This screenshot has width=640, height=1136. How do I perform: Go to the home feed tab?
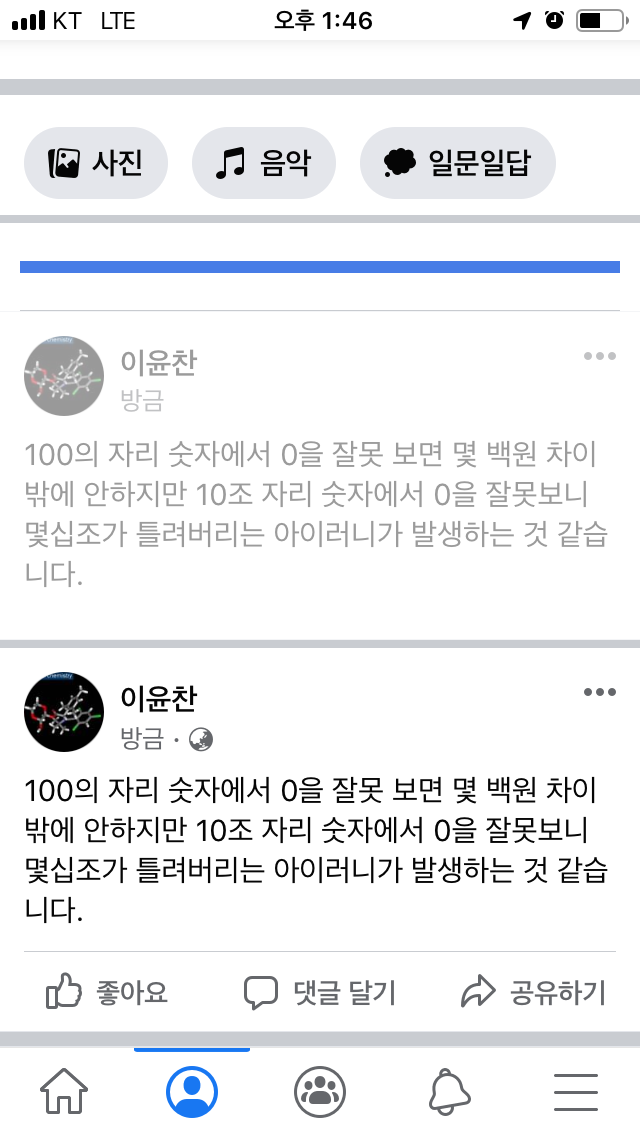(x=64, y=1091)
